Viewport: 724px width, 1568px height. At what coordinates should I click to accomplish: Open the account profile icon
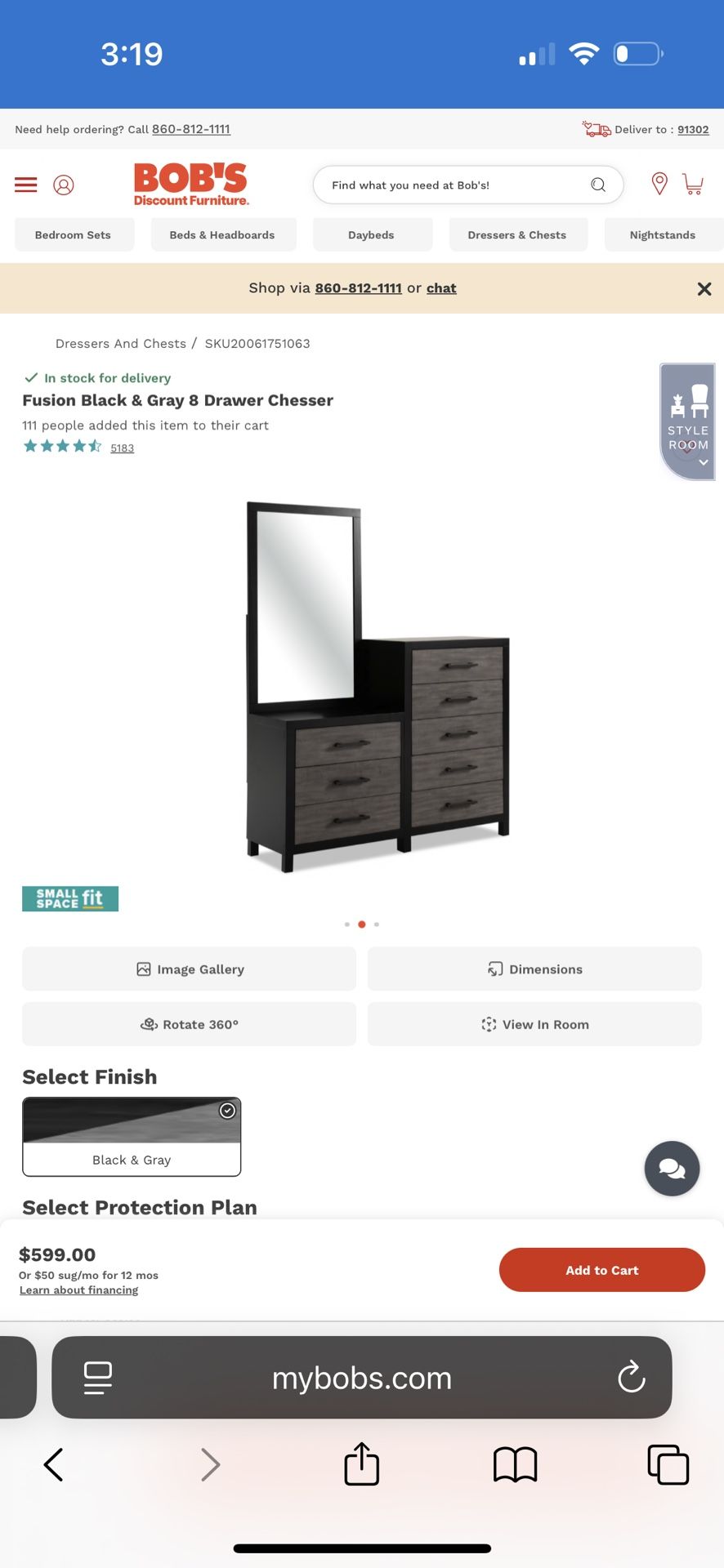click(64, 185)
